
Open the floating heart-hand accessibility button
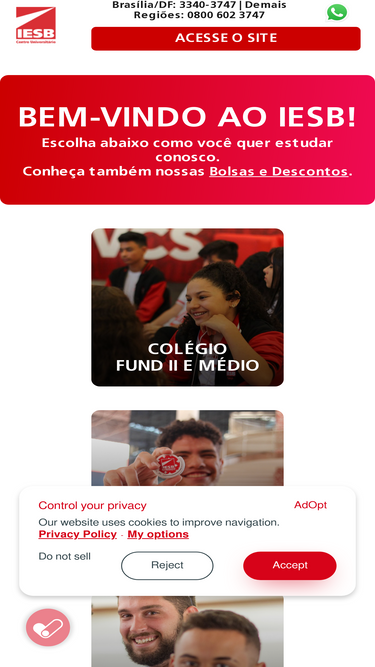click(48, 627)
